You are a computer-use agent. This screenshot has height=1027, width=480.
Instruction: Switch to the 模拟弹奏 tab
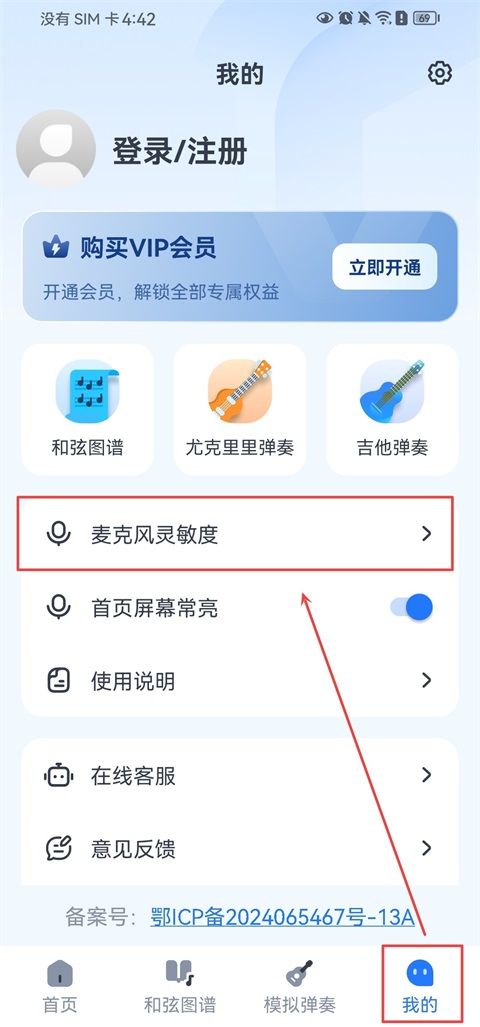point(299,986)
